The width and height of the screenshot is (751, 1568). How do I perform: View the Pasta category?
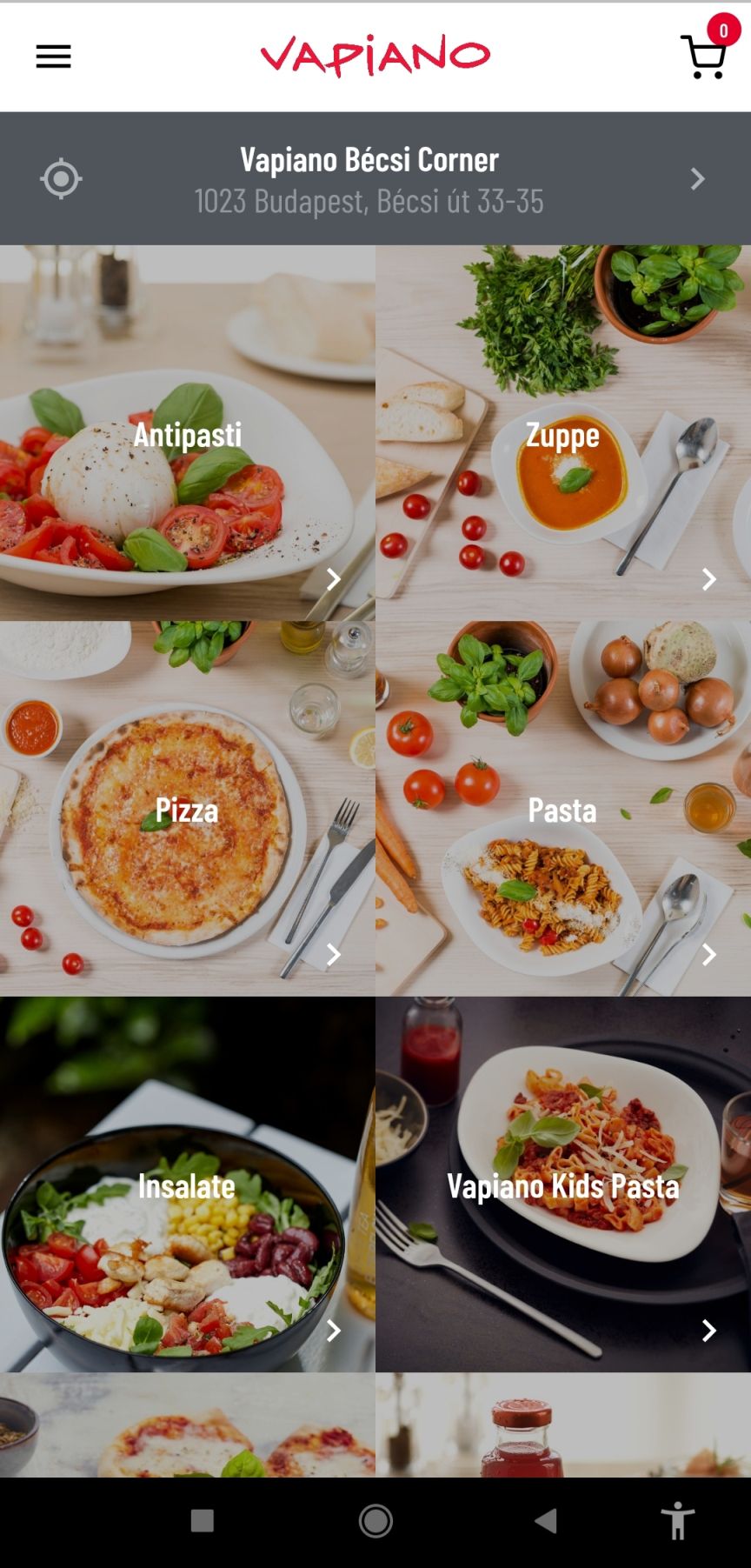563,809
